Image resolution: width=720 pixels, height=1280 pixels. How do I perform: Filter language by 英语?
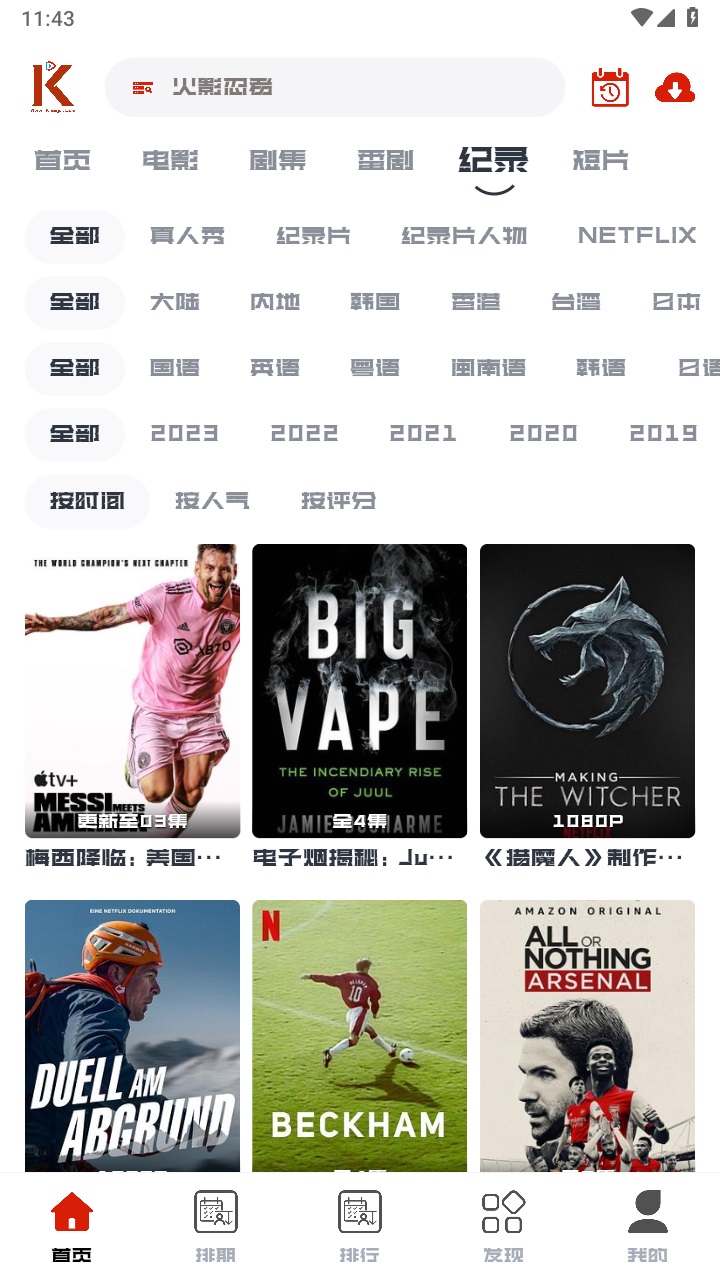pyautogui.click(x=275, y=368)
